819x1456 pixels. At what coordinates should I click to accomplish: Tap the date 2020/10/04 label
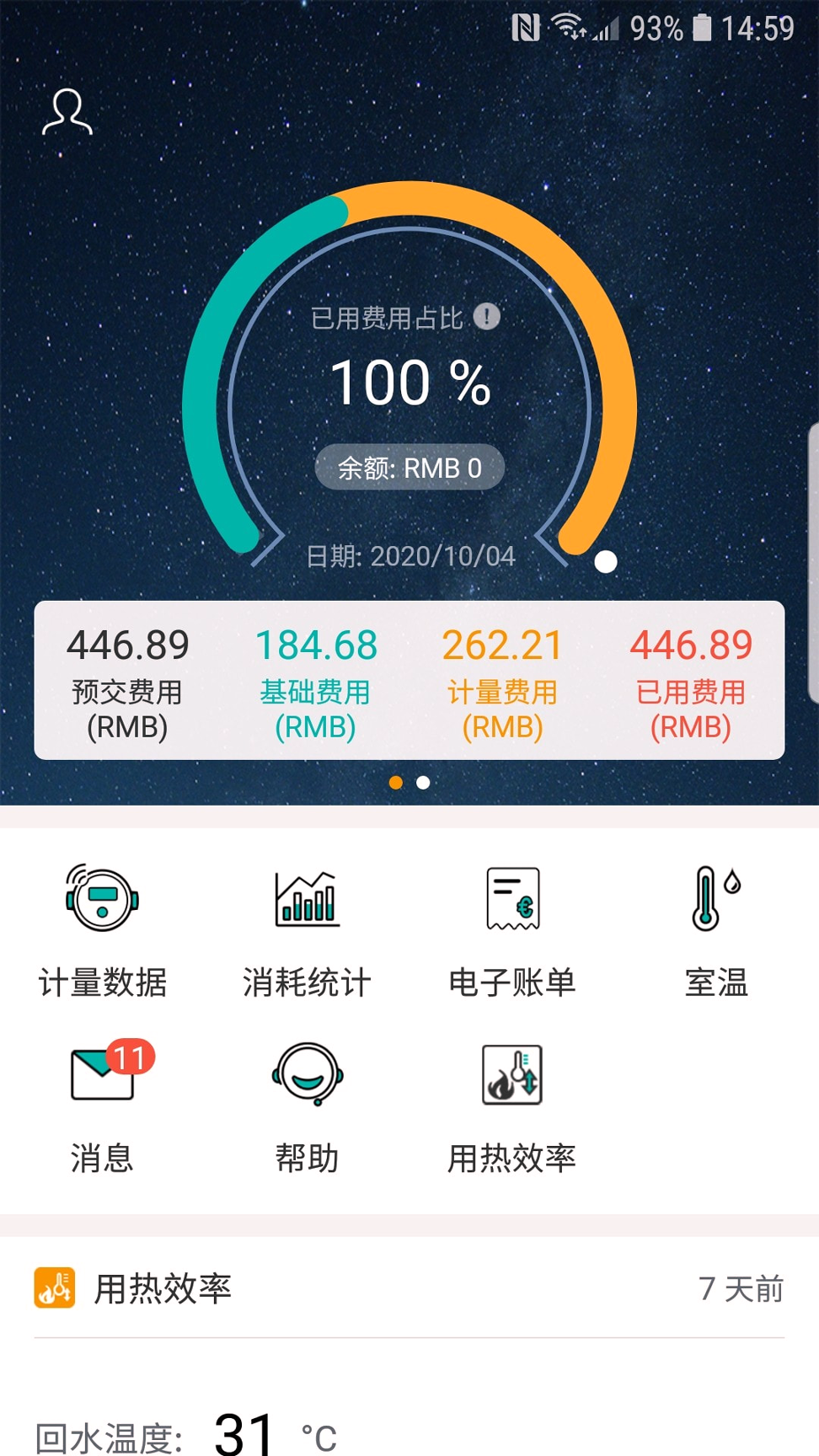tap(409, 556)
